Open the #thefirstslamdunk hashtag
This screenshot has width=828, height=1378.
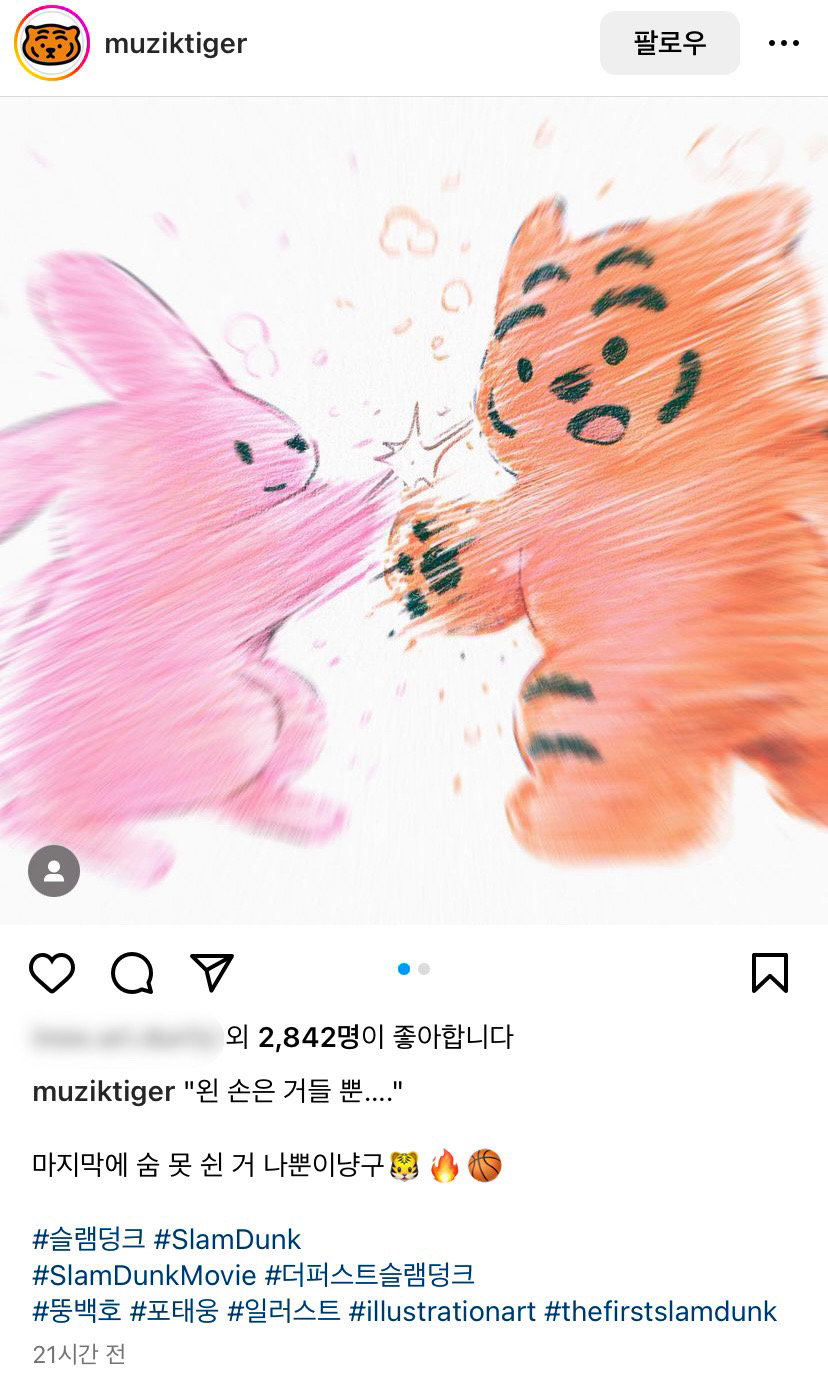point(661,1311)
